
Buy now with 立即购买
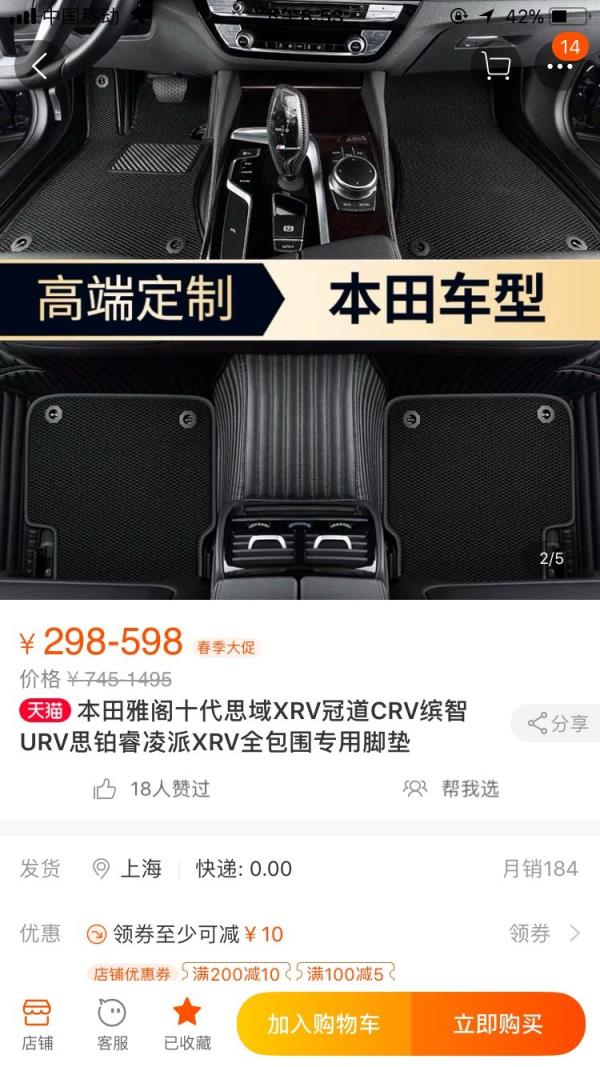point(498,1024)
